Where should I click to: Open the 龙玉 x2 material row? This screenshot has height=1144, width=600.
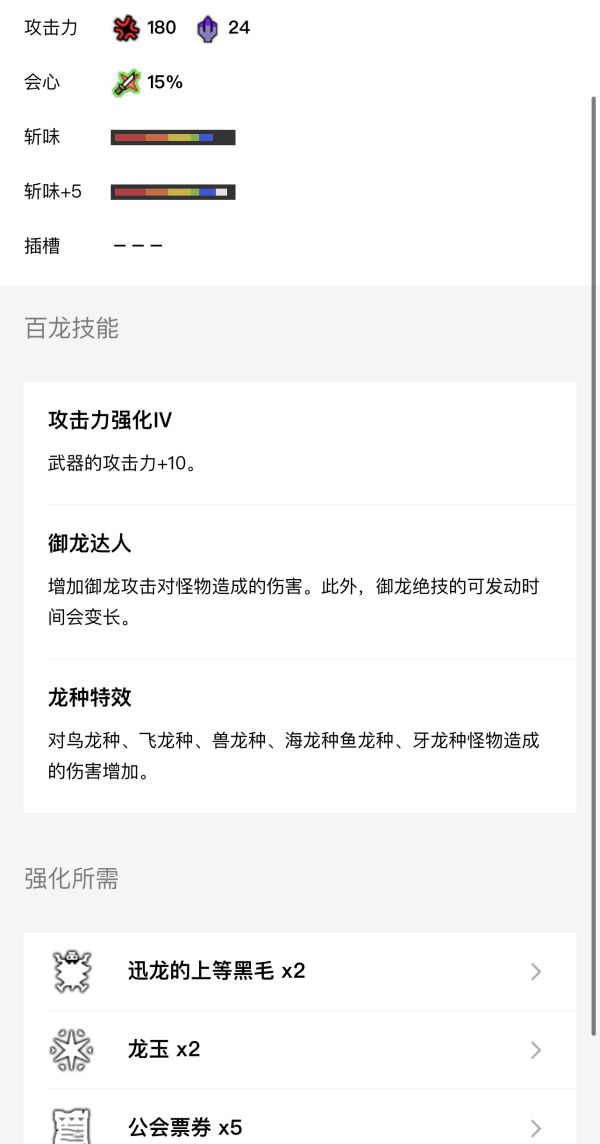(299, 1049)
